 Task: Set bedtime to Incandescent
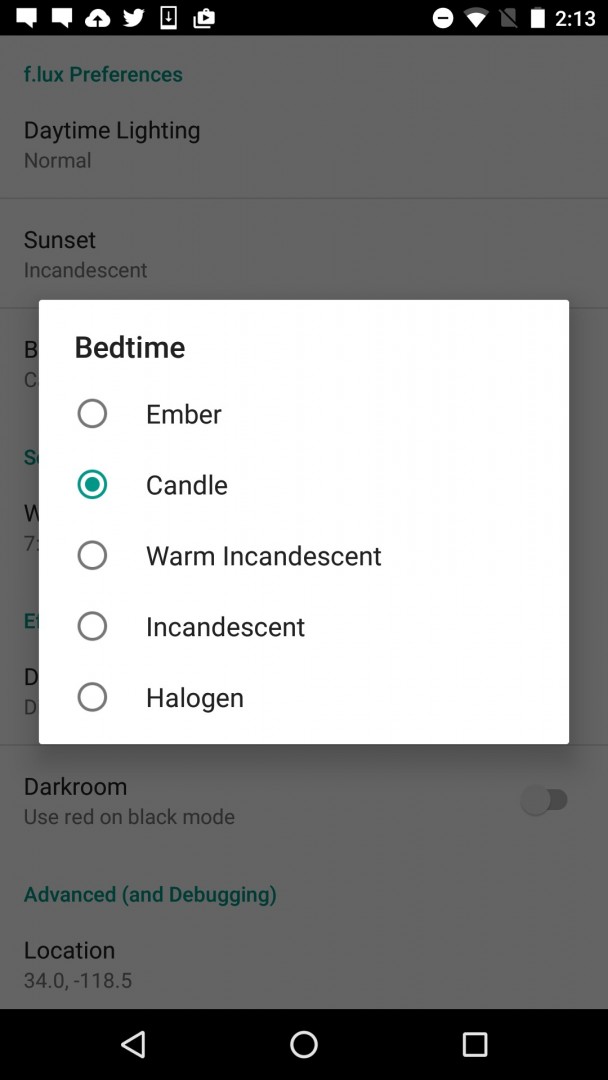tap(92, 626)
